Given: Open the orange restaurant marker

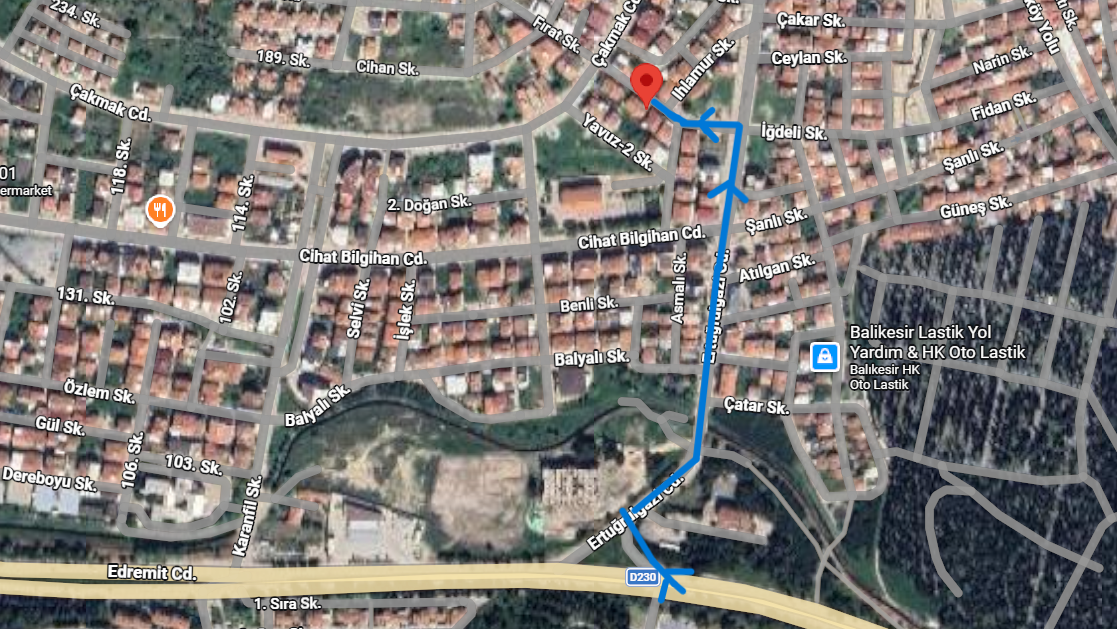Looking at the screenshot, I should coord(159,210).
